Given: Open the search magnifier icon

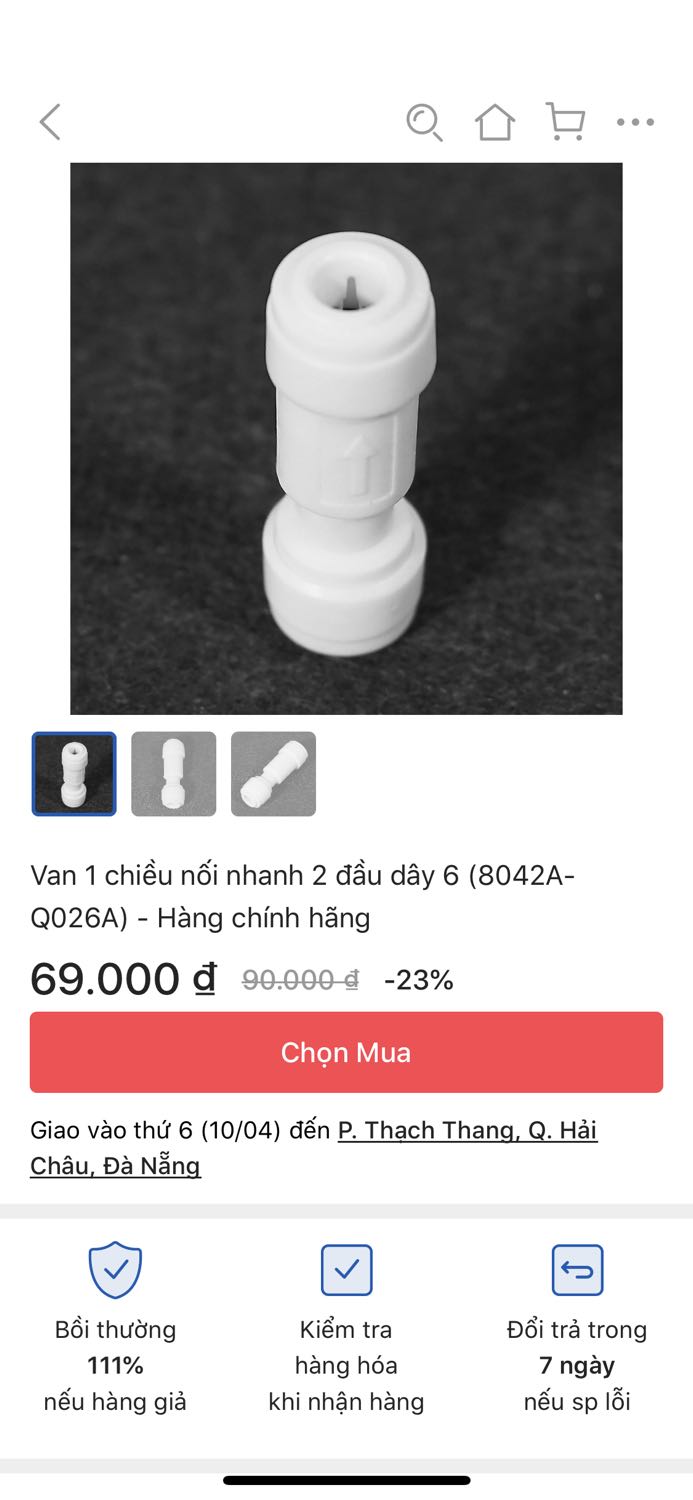Looking at the screenshot, I should click(x=424, y=123).
